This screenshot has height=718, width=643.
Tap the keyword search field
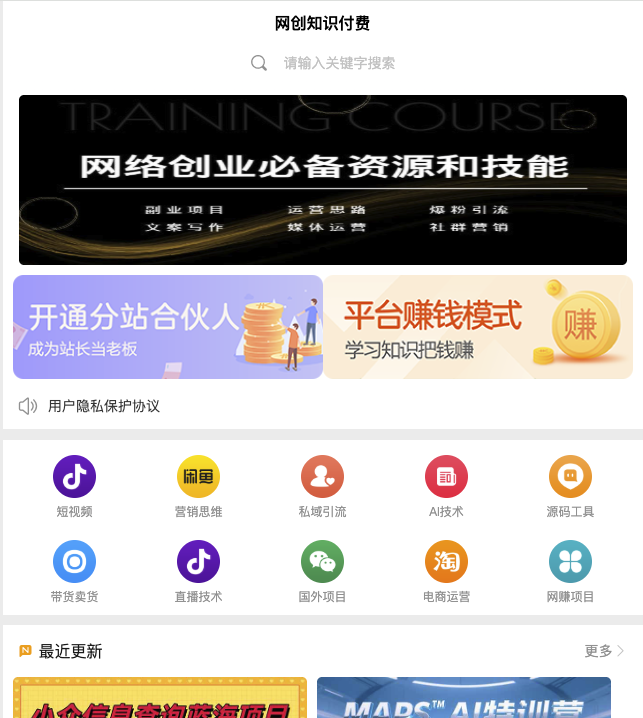(x=338, y=63)
